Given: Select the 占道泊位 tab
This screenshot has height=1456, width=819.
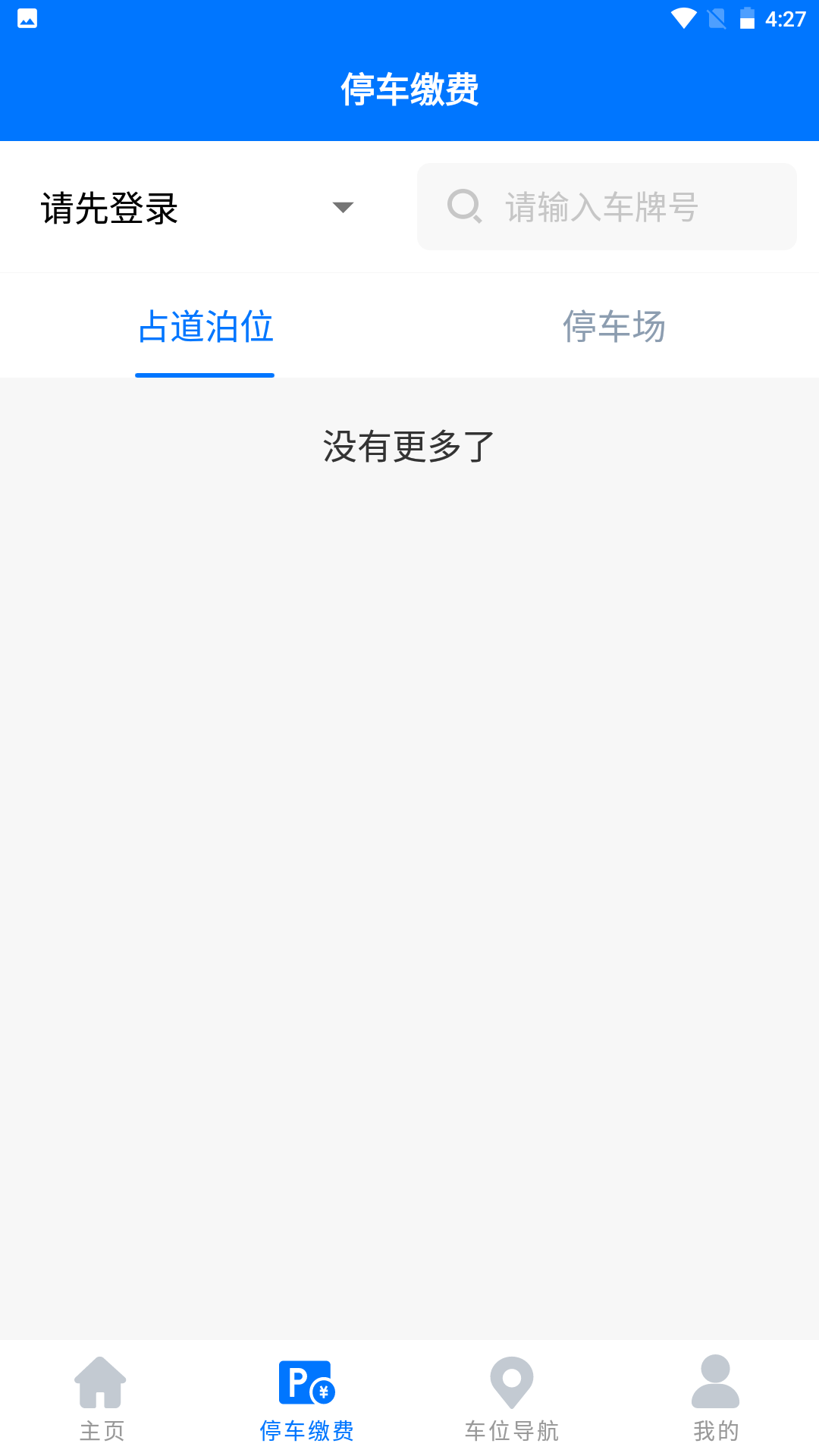Looking at the screenshot, I should (x=206, y=327).
